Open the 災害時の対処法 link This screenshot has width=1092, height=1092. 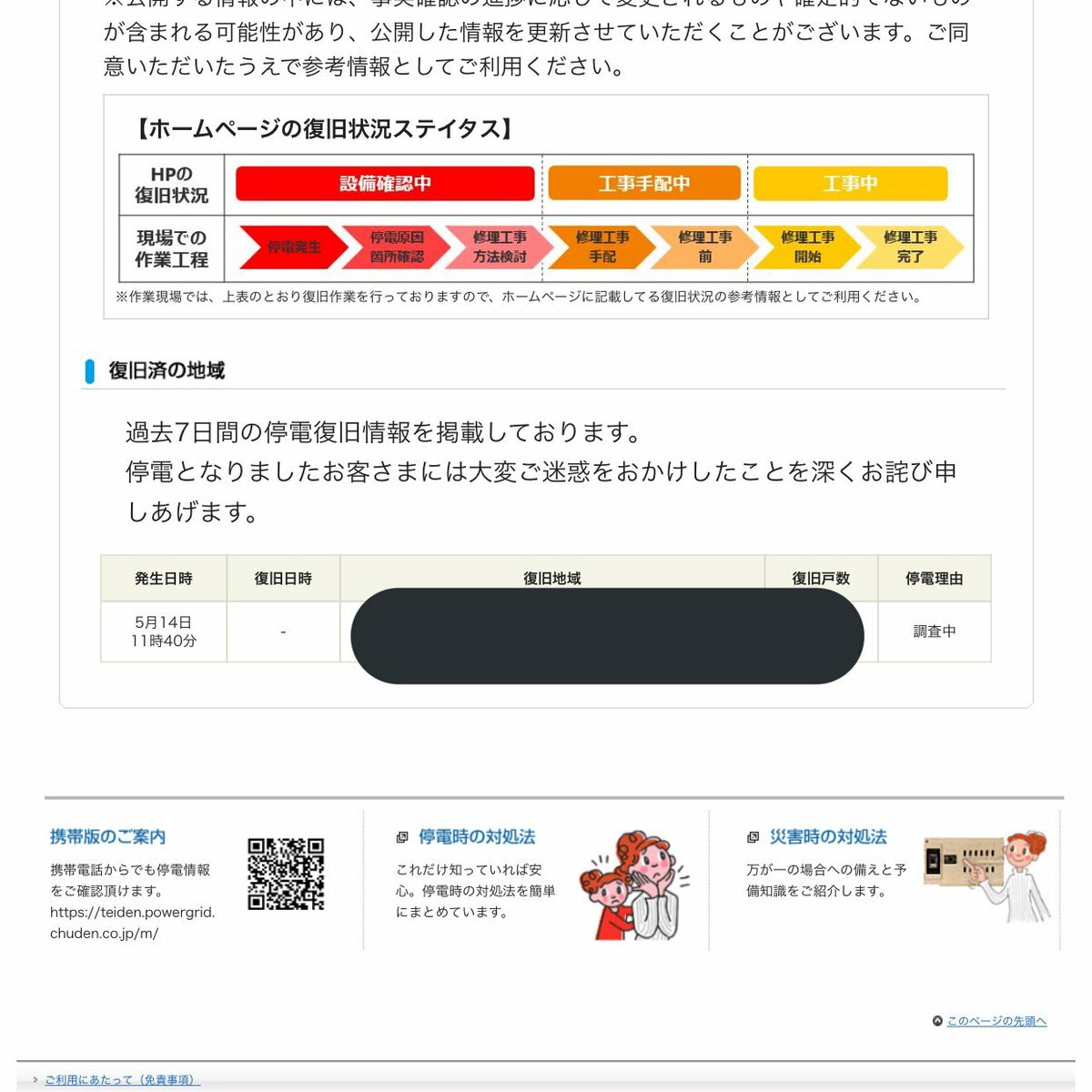(827, 836)
